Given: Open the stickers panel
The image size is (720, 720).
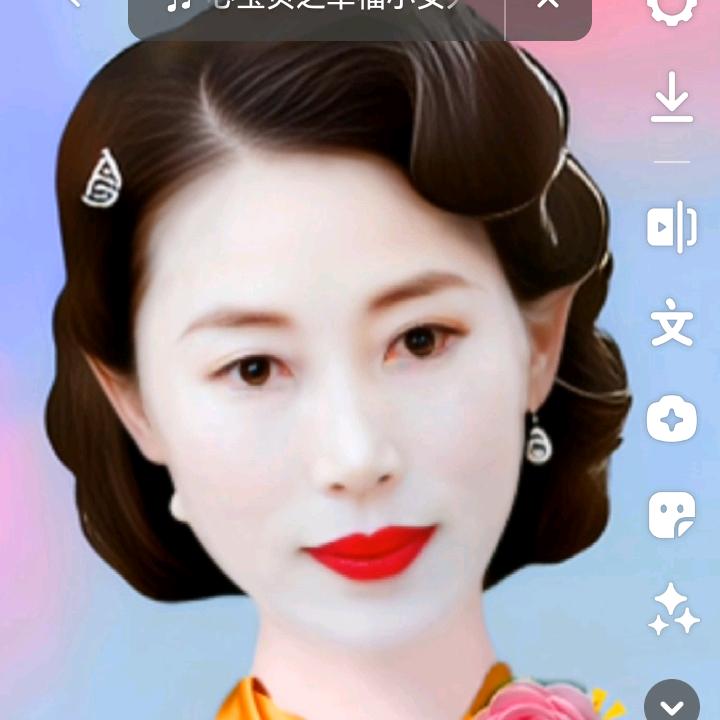Looking at the screenshot, I should (672, 515).
